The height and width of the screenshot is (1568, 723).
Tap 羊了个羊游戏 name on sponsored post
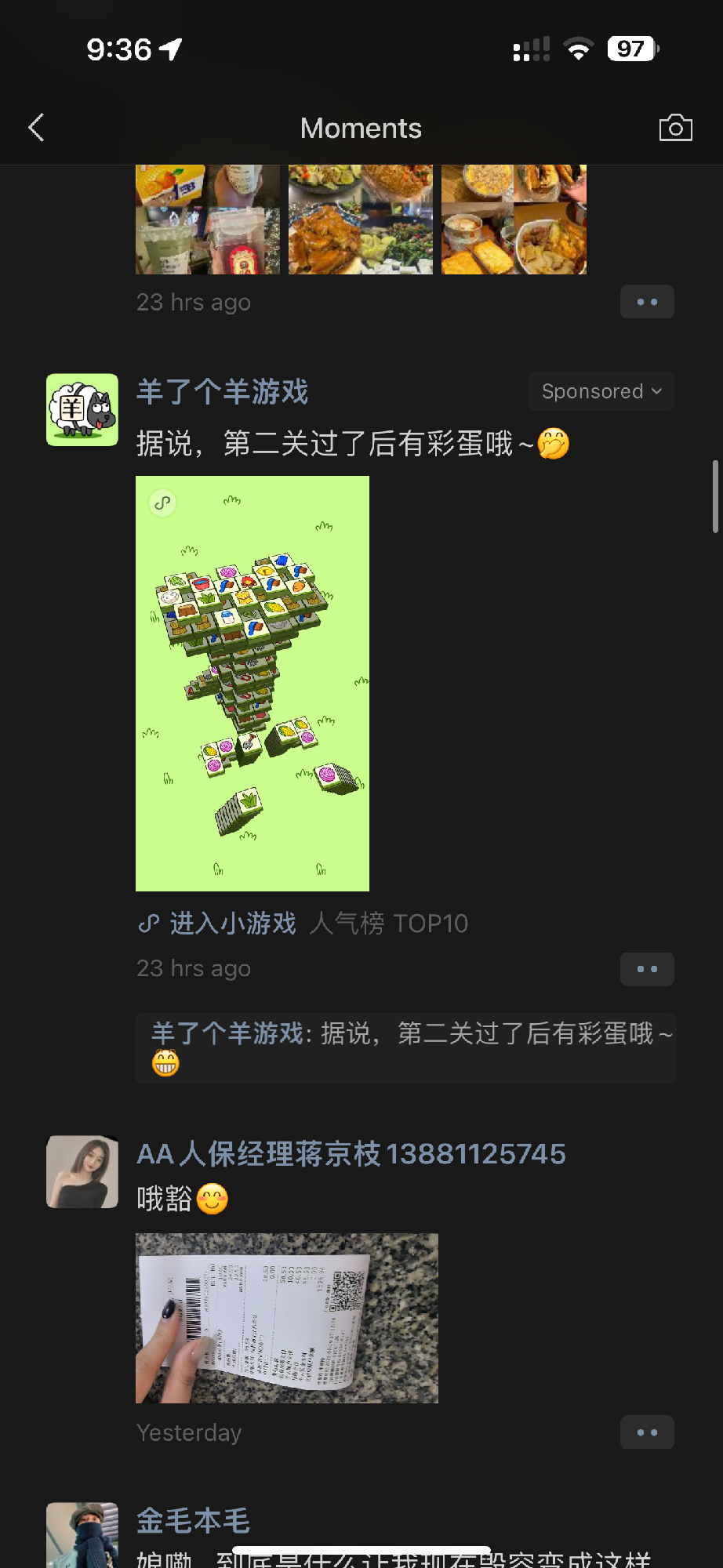pyautogui.click(x=223, y=391)
